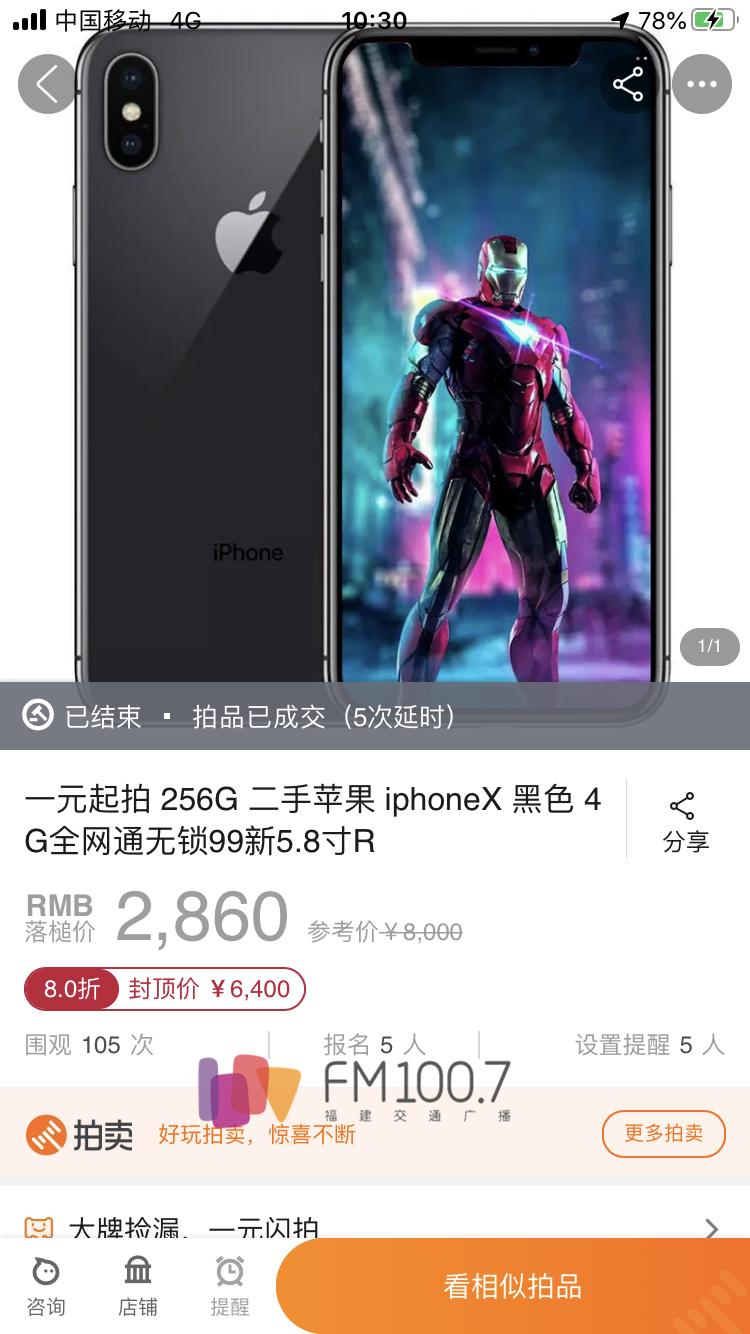The height and width of the screenshot is (1334, 750).
Task: Tap the 更多拍卖 button
Action: (663, 1133)
